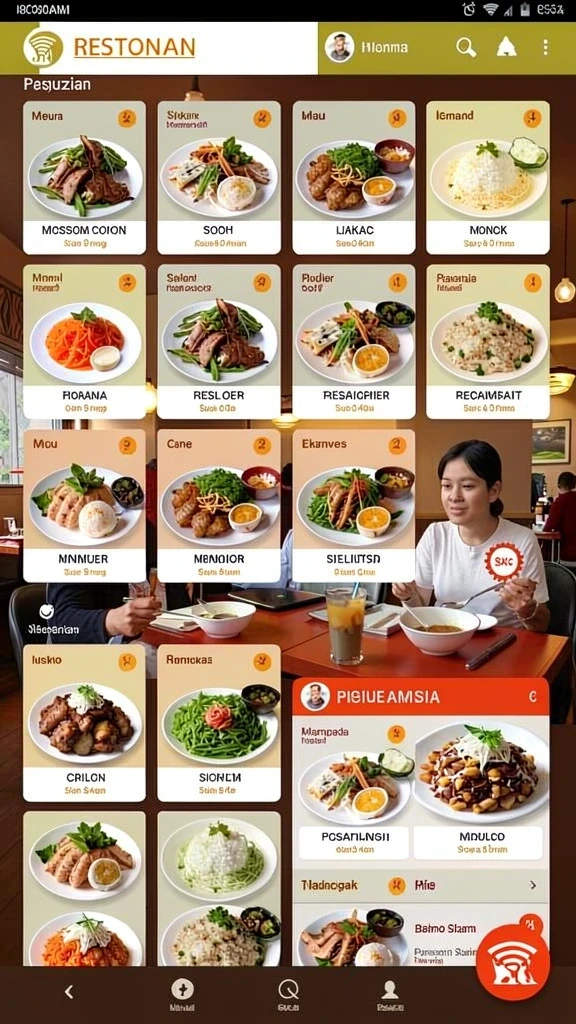View the RECAIMBAIT dish card
The width and height of the screenshot is (576, 1024).
click(x=488, y=342)
